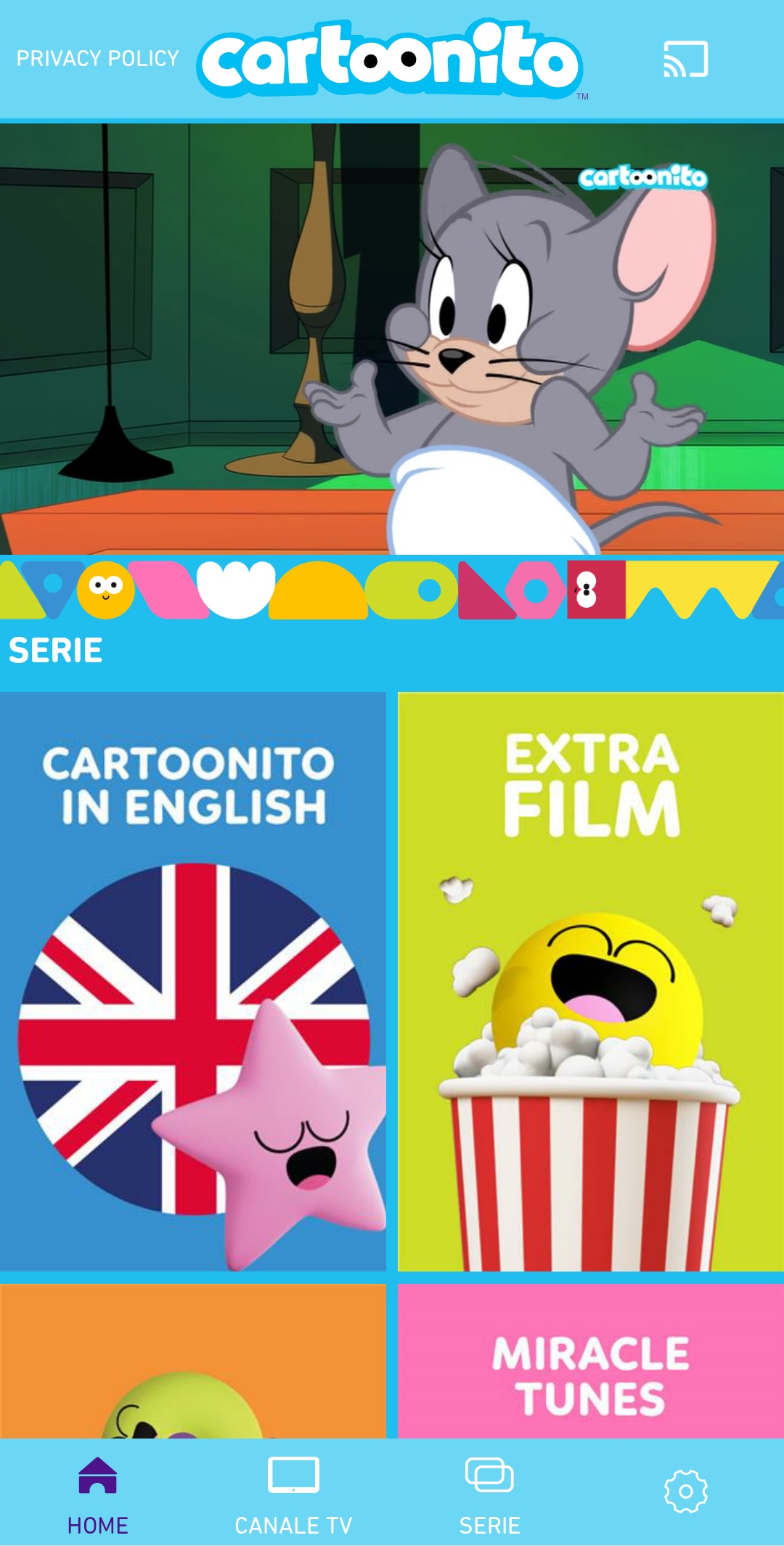This screenshot has width=784, height=1546.
Task: Open the Privacy Policy link
Action: 97,58
